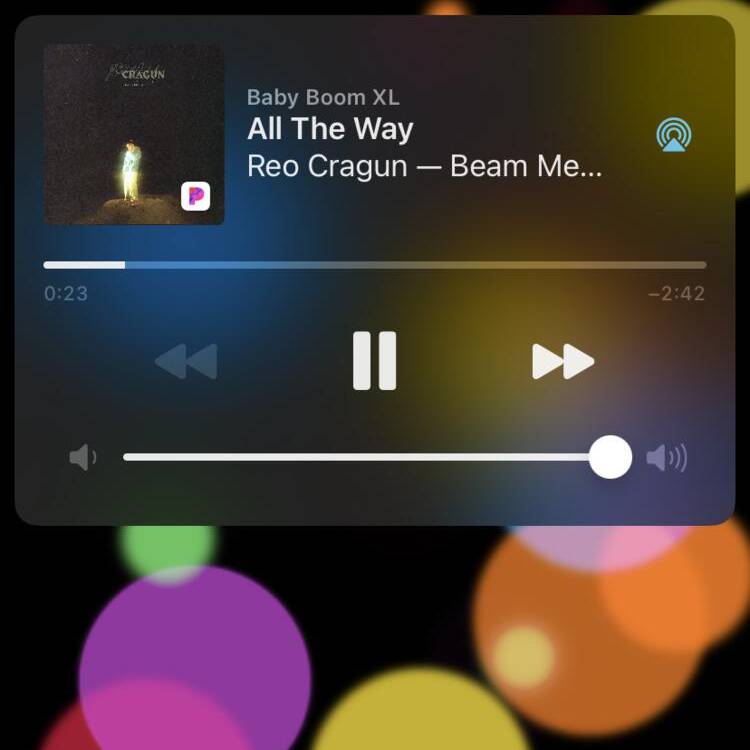Open the Reo Cragun album artwork
Viewport: 750px width, 750px height.
point(134,134)
